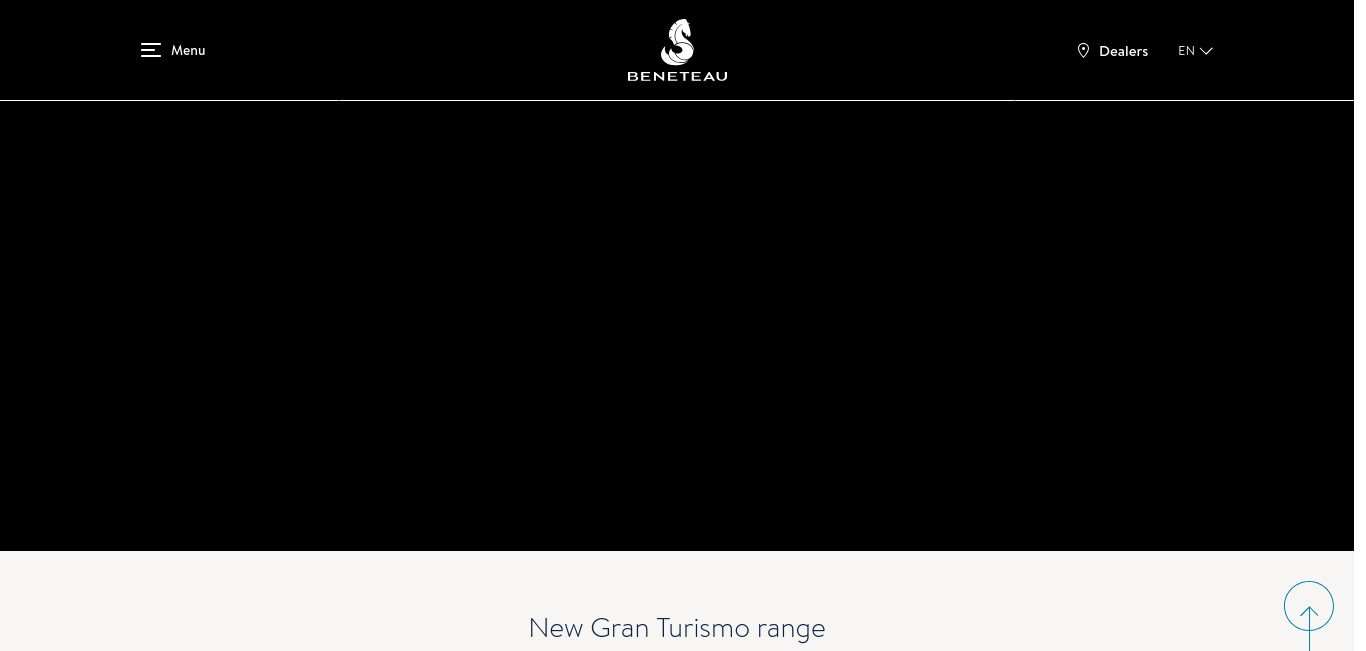Expand the EN language dropdown
The height and width of the screenshot is (651, 1366).
pos(1195,51)
